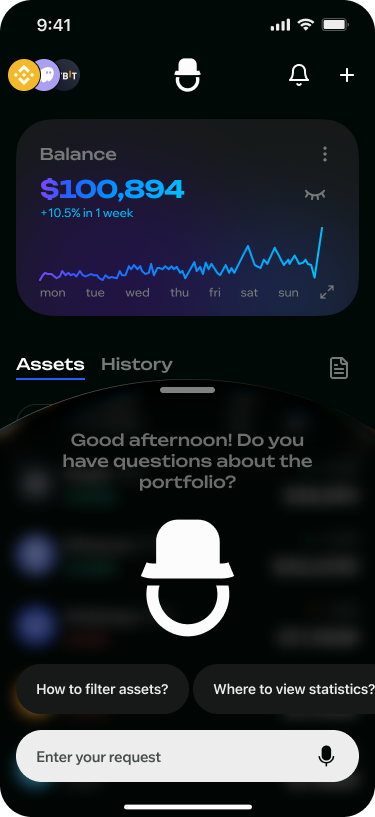Screen dimensions: 375x817
Task: Choose "How to filter assets?" suggestion
Action: tap(103, 689)
